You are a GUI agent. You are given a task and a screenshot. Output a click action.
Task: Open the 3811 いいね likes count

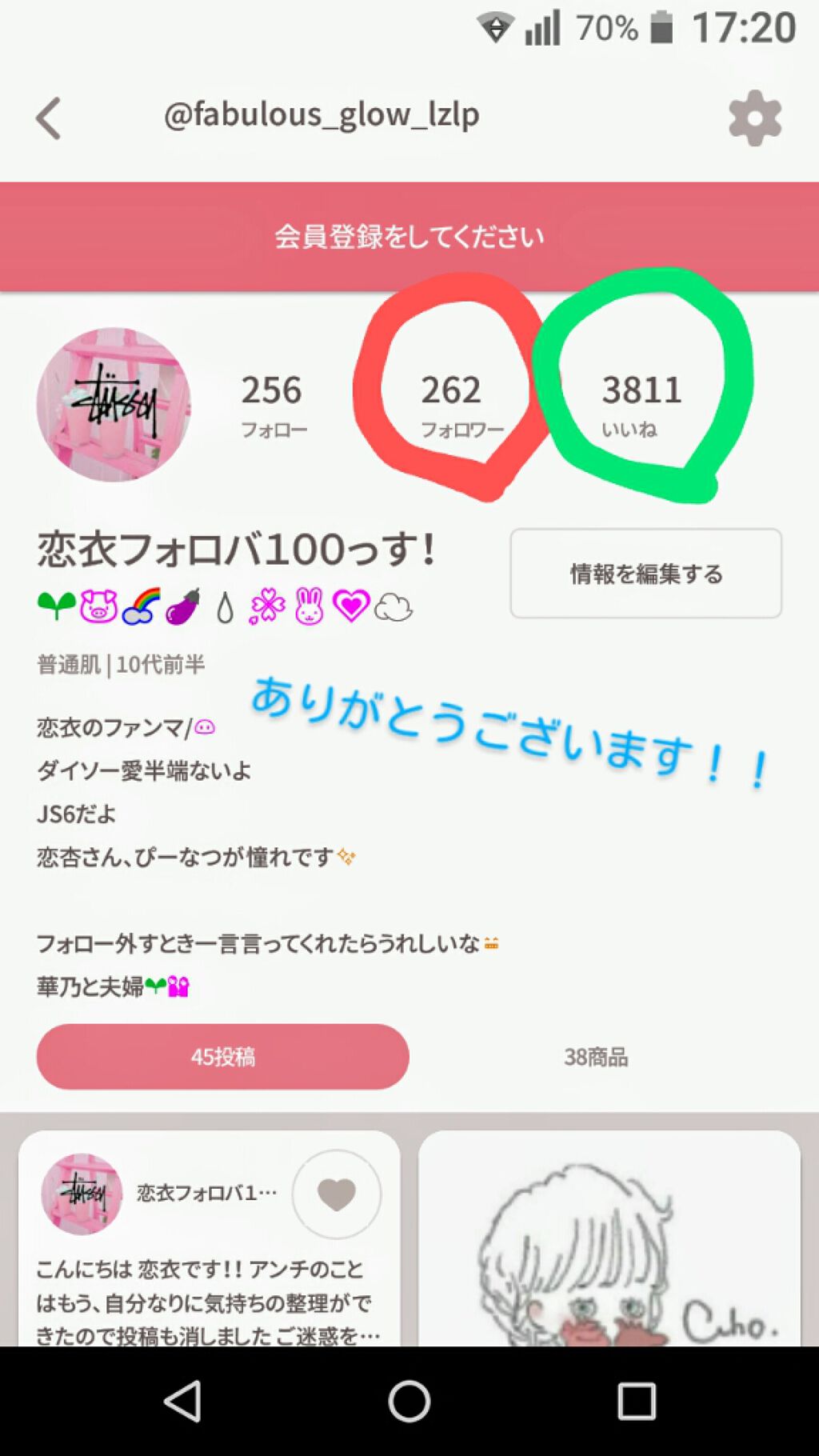click(x=642, y=404)
